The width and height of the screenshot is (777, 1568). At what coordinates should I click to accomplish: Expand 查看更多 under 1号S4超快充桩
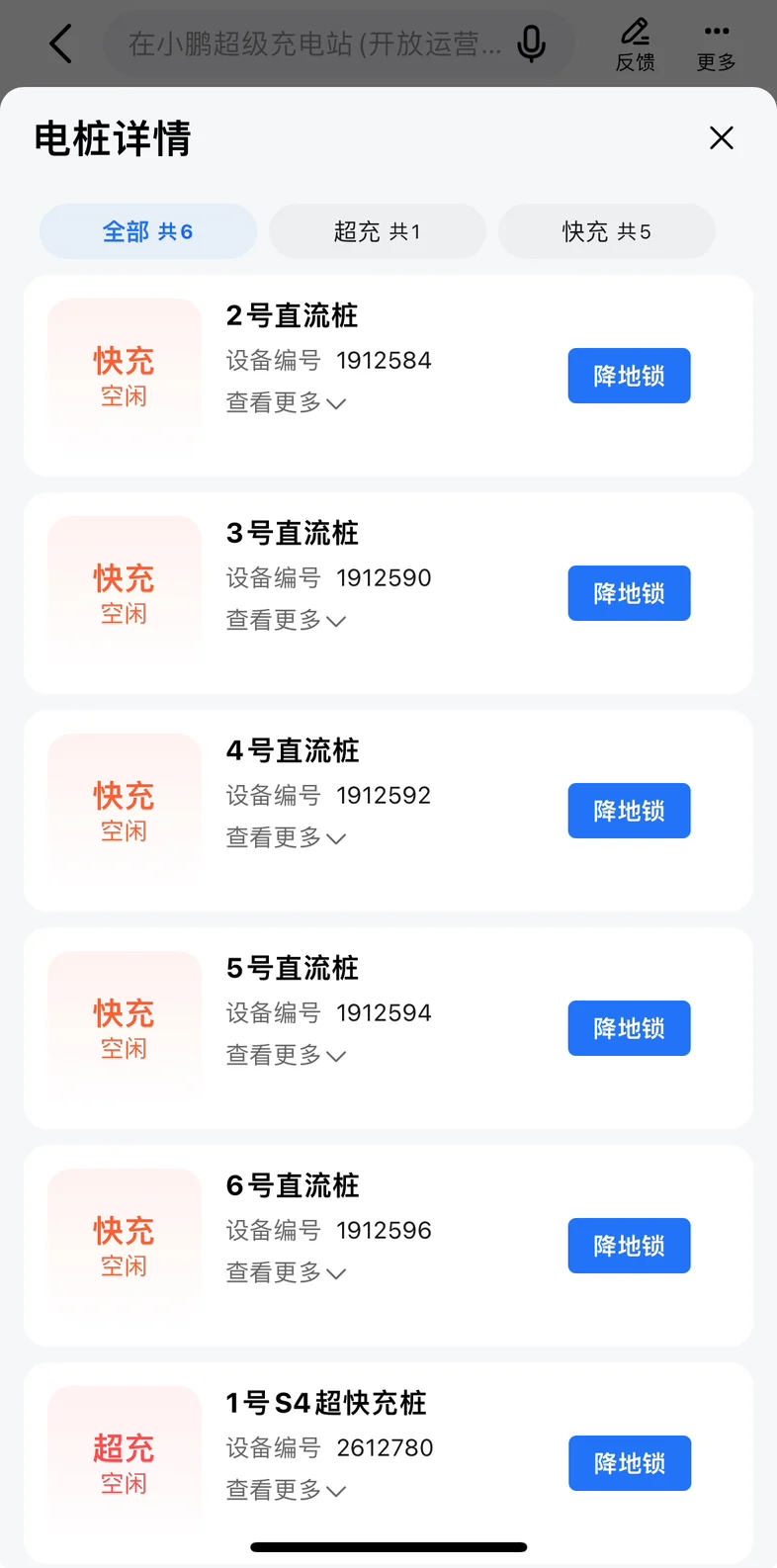coord(286,1490)
